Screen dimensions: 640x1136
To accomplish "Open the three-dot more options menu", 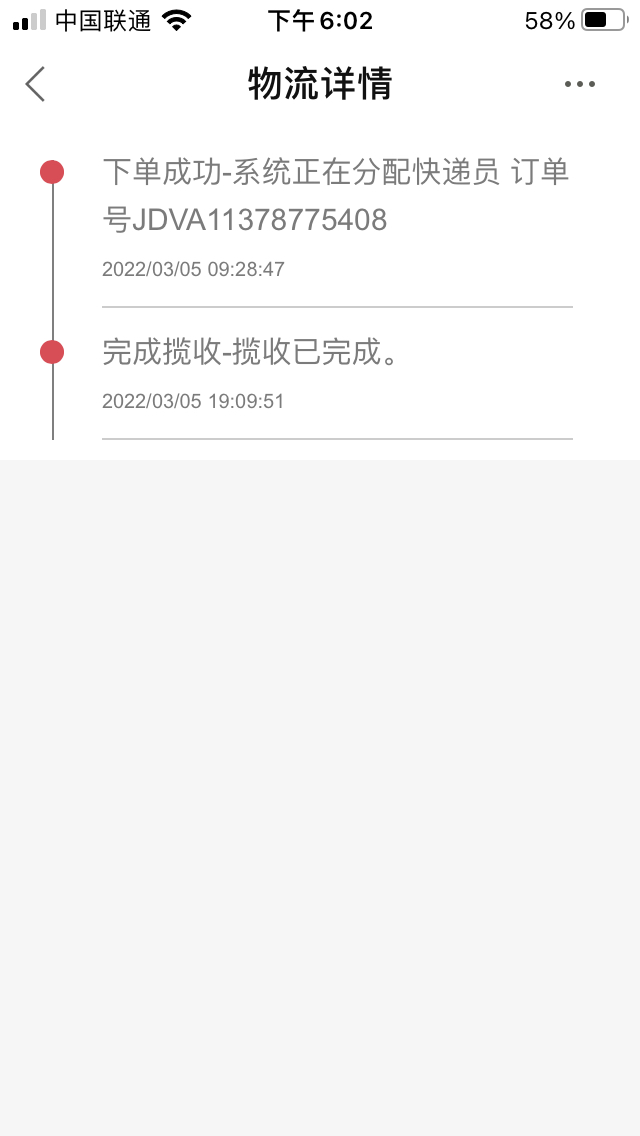I will (x=580, y=84).
